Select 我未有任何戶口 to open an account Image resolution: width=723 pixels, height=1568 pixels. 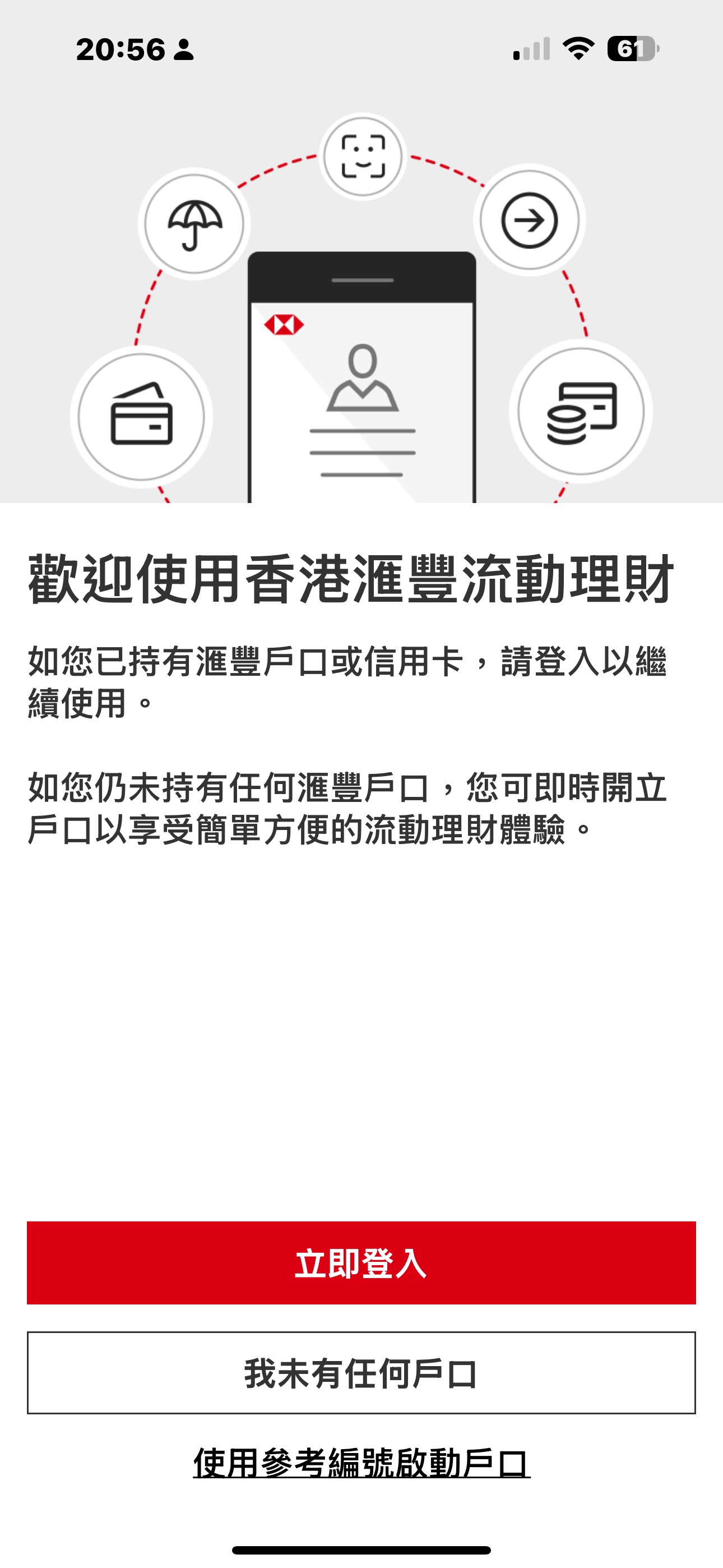click(x=361, y=1373)
